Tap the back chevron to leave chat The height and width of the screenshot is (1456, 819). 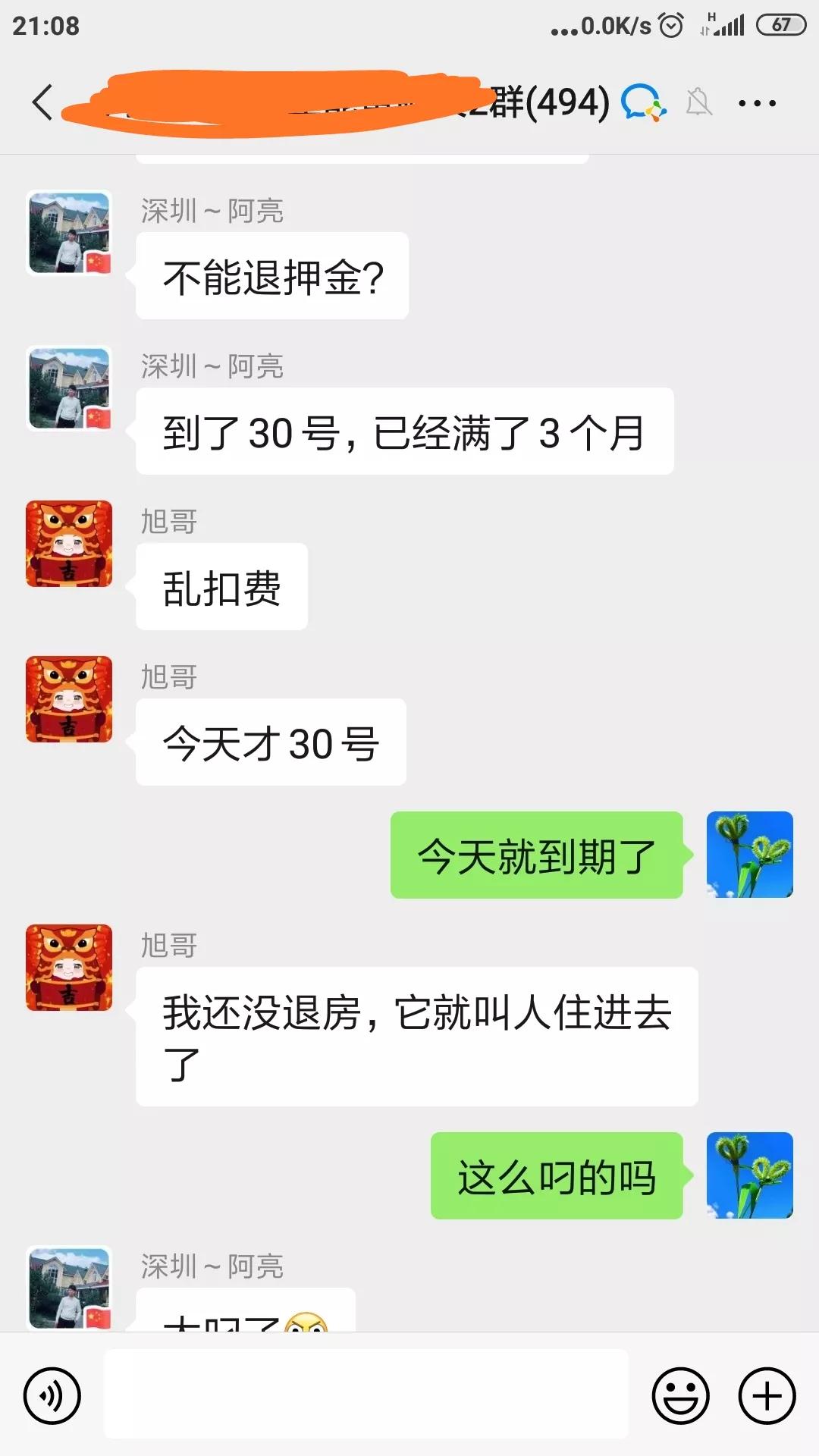pyautogui.click(x=42, y=102)
